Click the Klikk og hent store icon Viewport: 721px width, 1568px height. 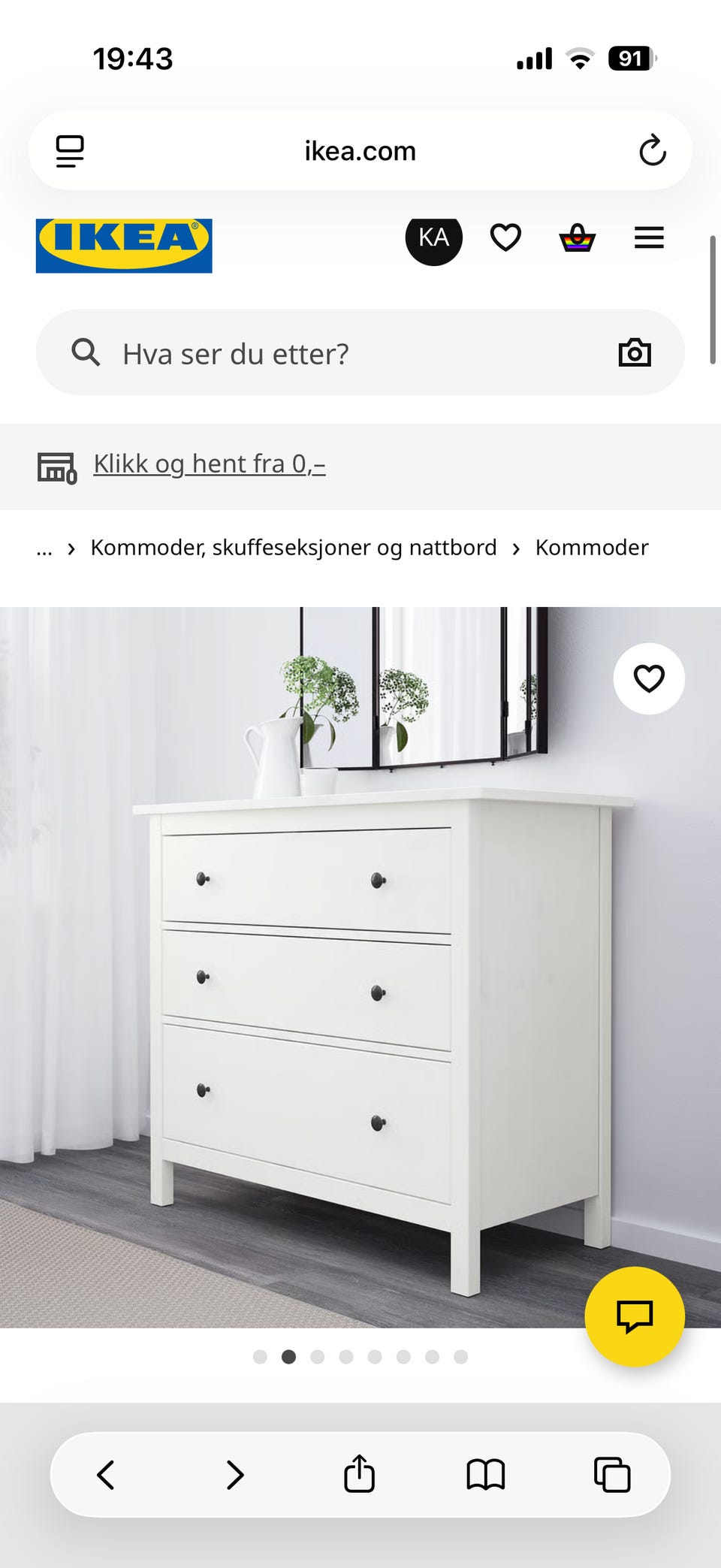tap(59, 466)
